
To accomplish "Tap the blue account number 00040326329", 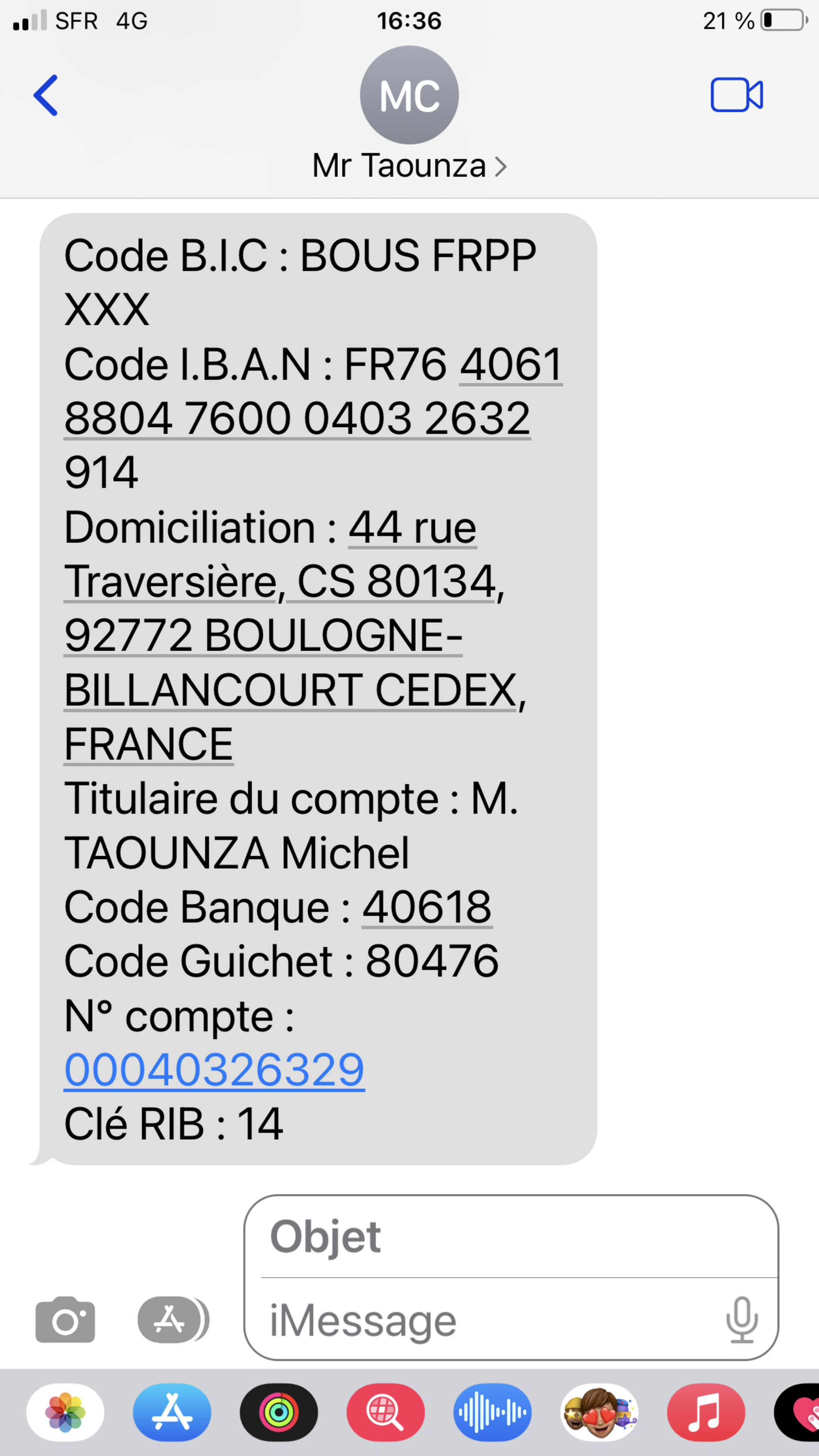I will (x=214, y=1069).
